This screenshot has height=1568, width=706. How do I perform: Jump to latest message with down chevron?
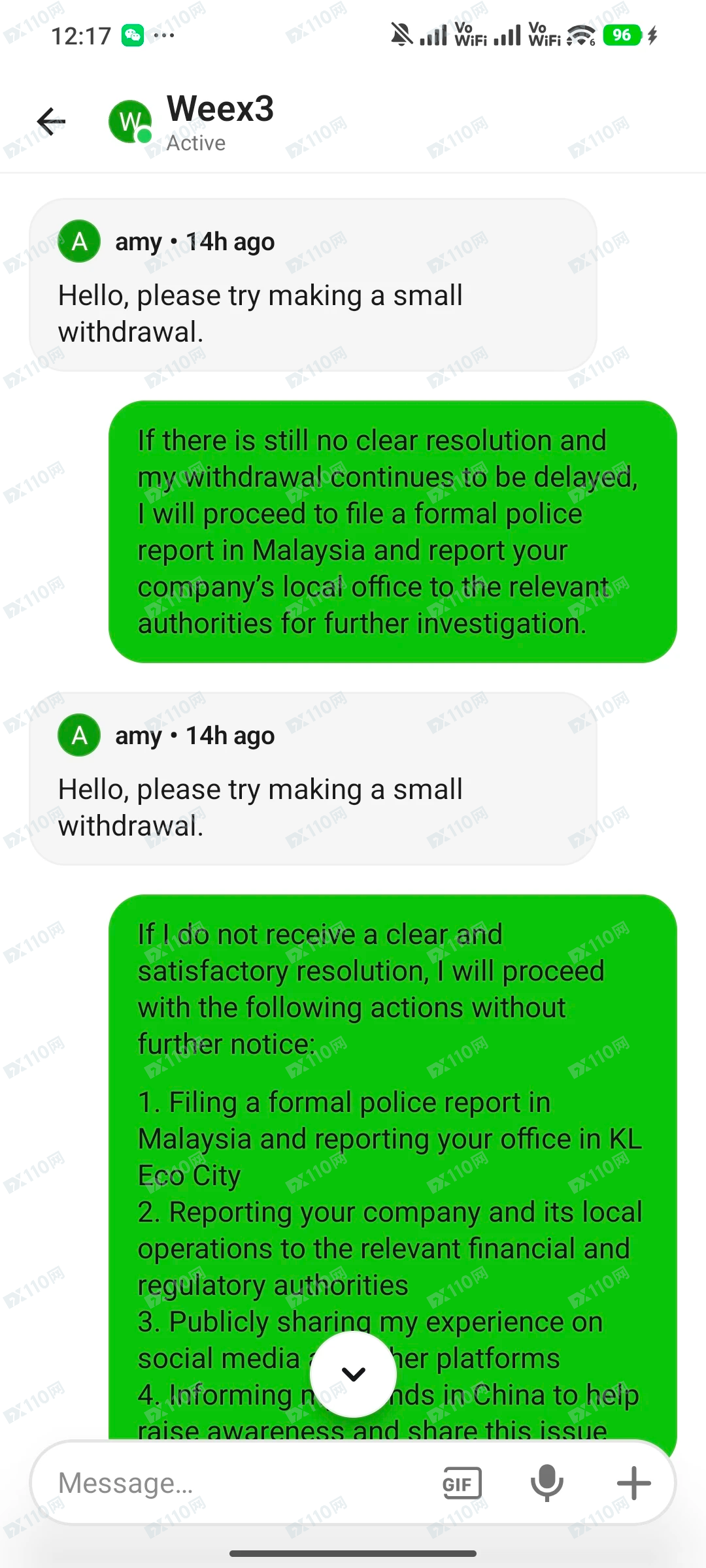[x=353, y=1375]
